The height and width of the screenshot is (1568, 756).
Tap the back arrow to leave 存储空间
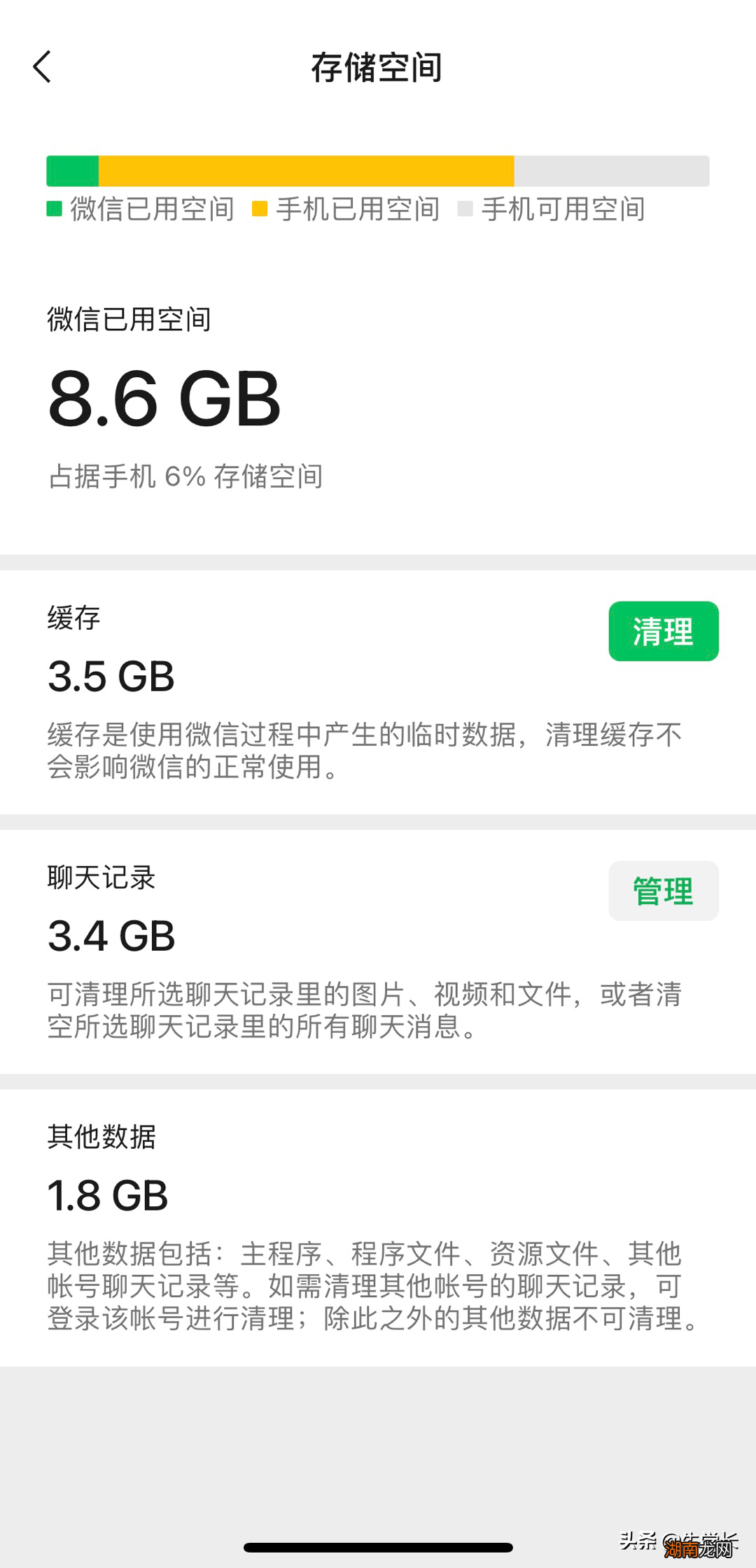pos(42,68)
